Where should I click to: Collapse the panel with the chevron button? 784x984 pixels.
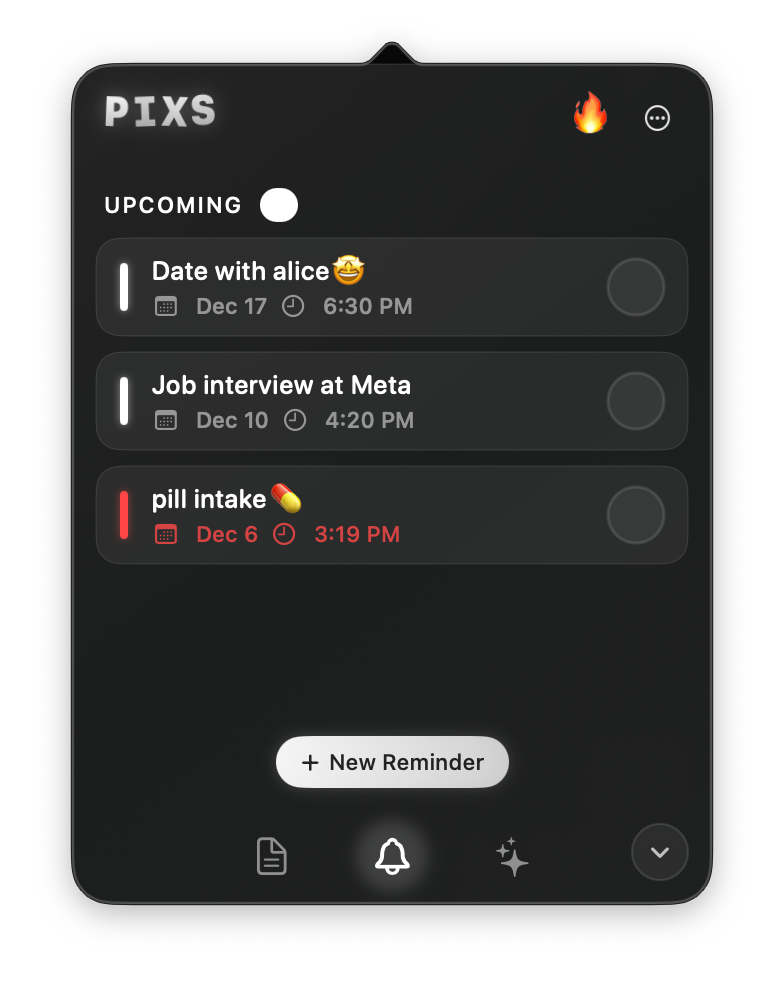pyautogui.click(x=660, y=852)
